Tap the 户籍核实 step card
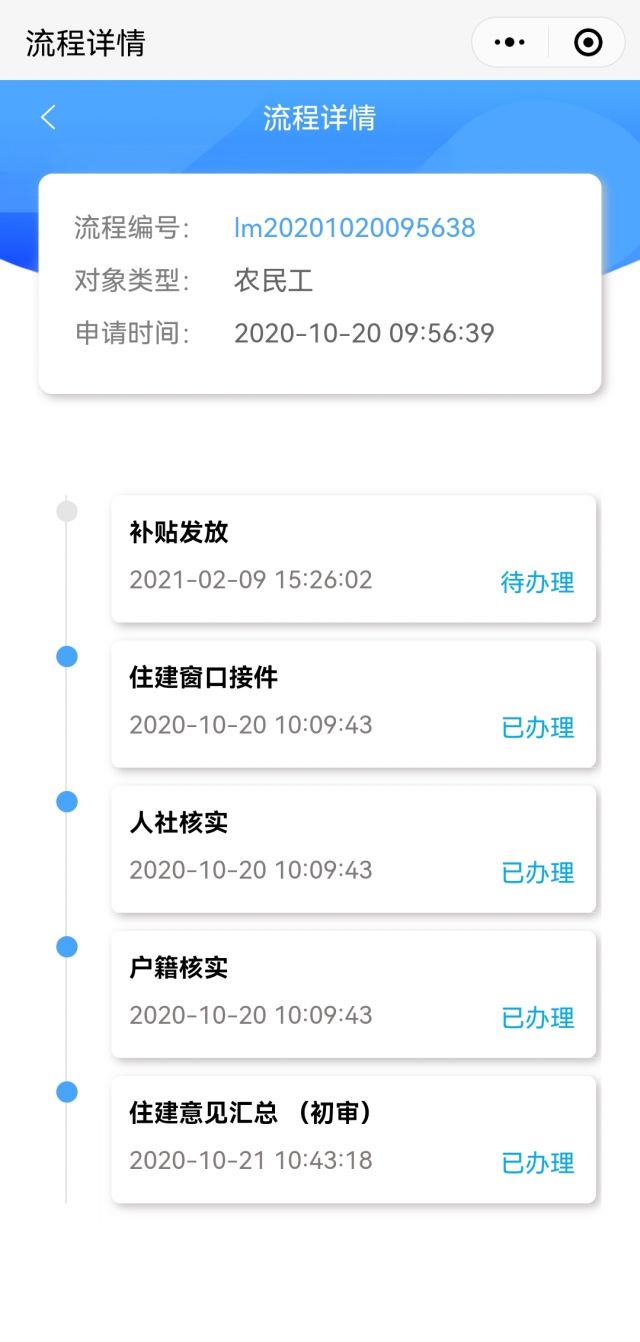The image size is (640, 1342). pos(353,993)
